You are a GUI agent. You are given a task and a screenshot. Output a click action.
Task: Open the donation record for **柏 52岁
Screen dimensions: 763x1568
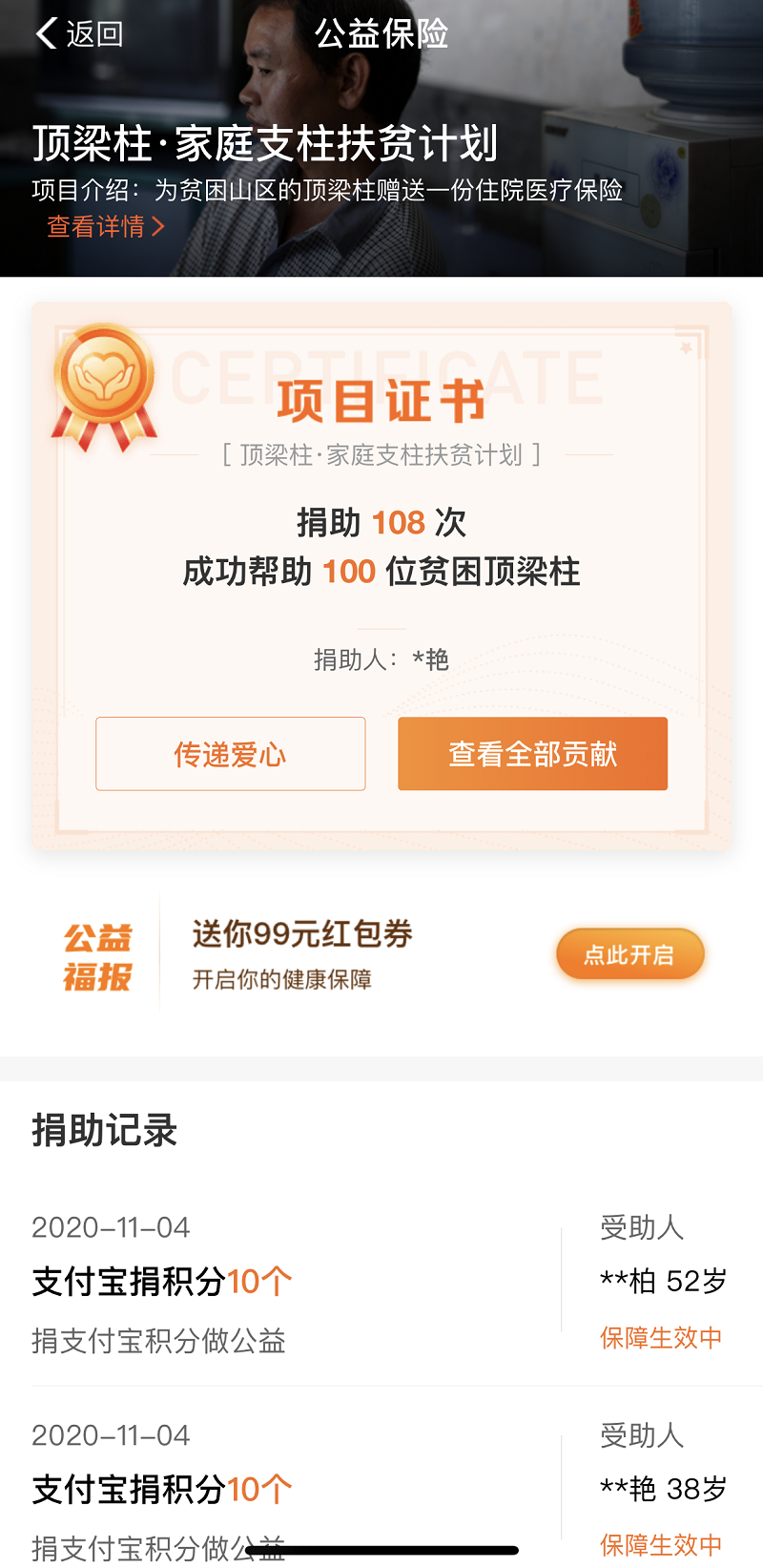pos(381,1282)
